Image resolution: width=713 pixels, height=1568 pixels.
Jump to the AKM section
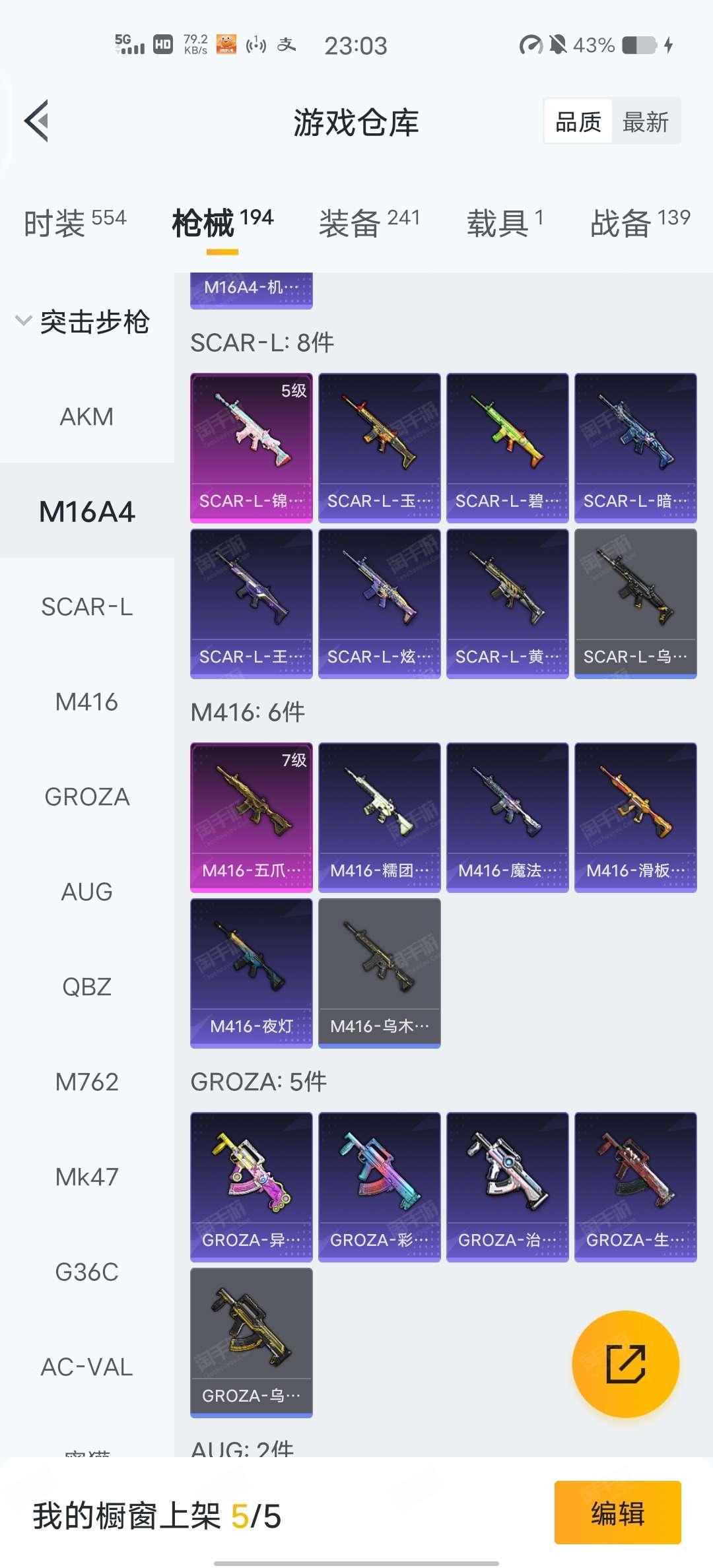(86, 416)
